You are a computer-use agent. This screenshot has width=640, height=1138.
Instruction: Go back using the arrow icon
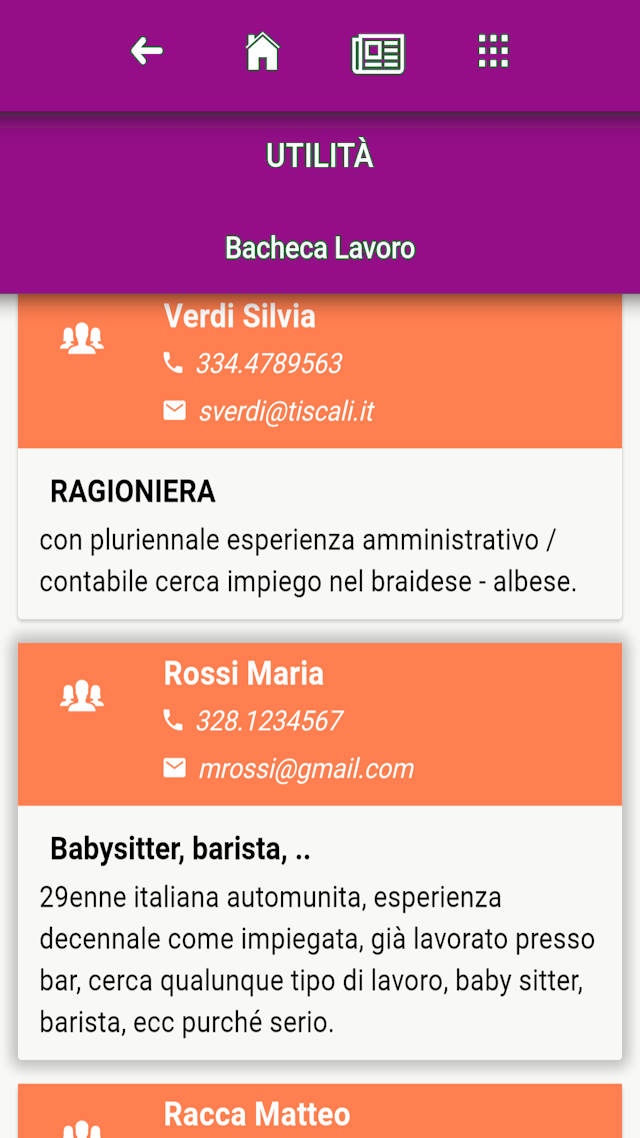(x=147, y=51)
